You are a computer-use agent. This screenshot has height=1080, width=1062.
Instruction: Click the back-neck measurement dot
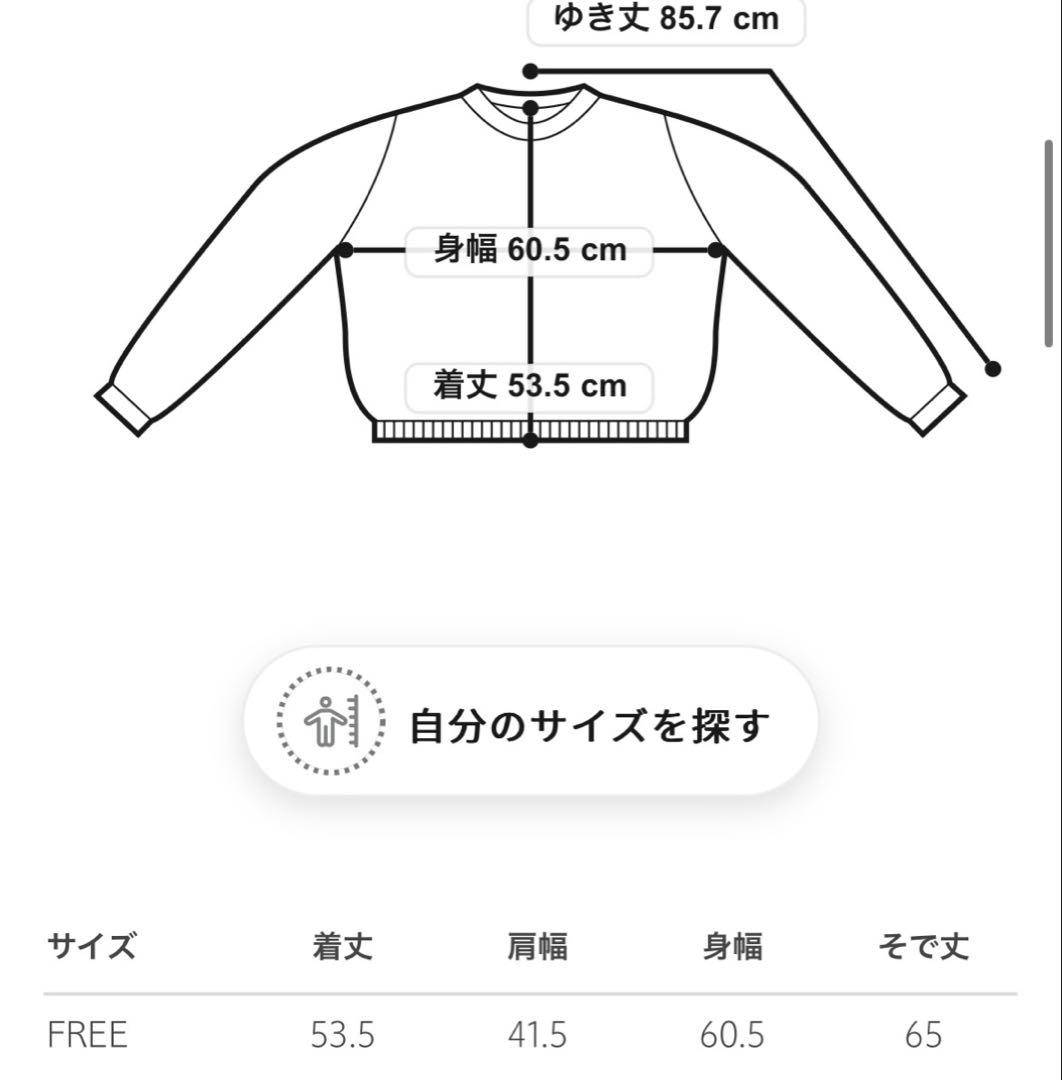[529, 68]
